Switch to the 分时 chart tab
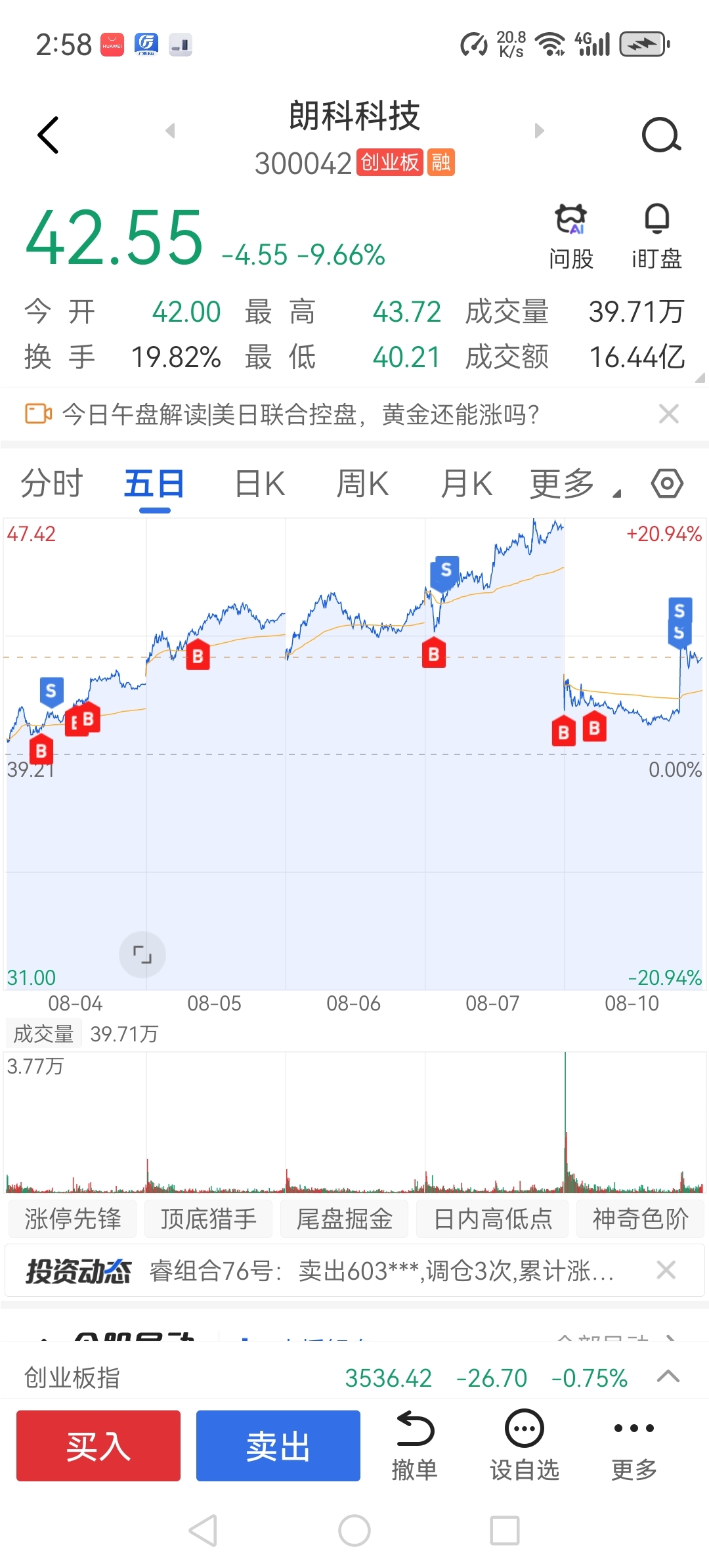This screenshot has height=1568, width=709. pyautogui.click(x=51, y=485)
